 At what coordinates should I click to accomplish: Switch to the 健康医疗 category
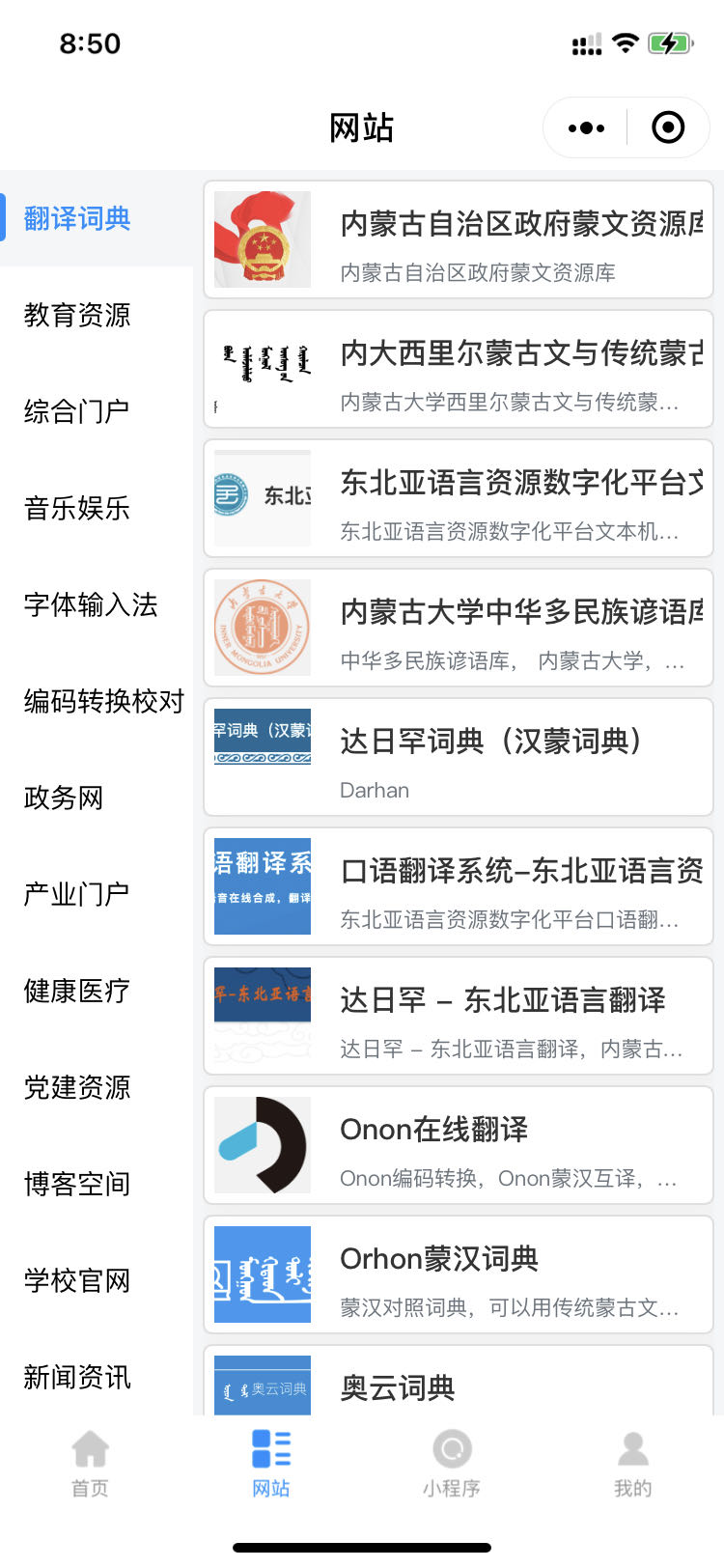coord(77,991)
